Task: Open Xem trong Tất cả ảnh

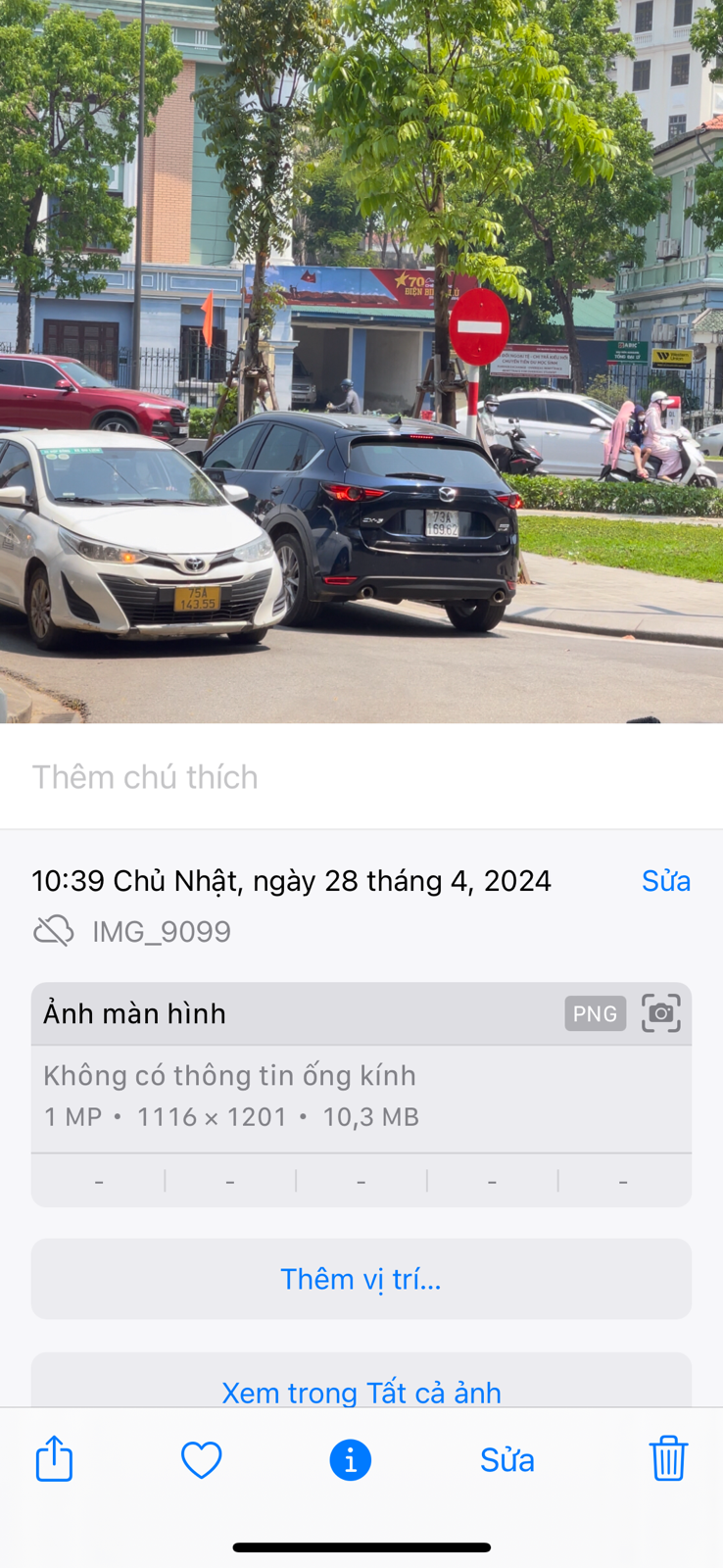Action: 361,1391
